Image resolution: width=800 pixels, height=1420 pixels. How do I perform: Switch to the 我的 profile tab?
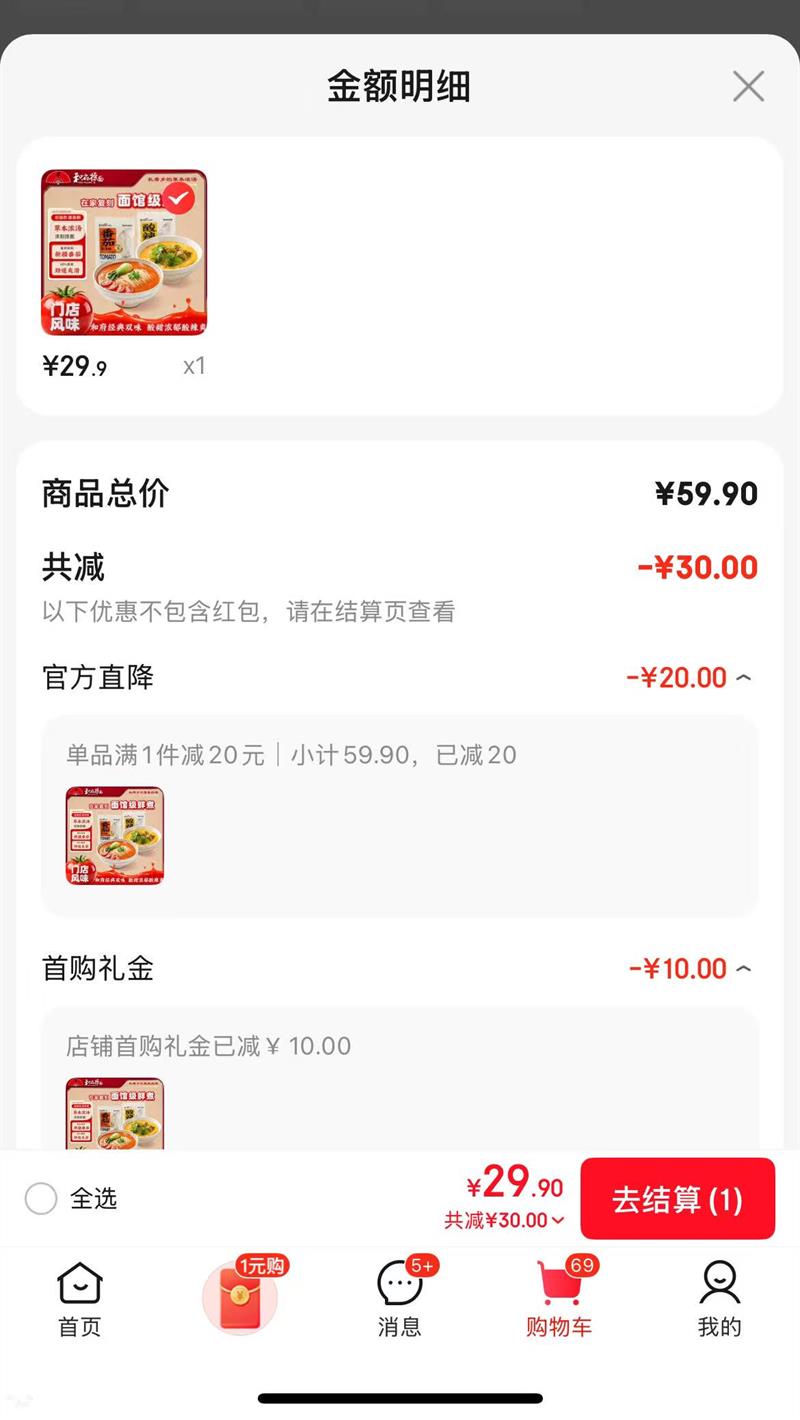(719, 1298)
